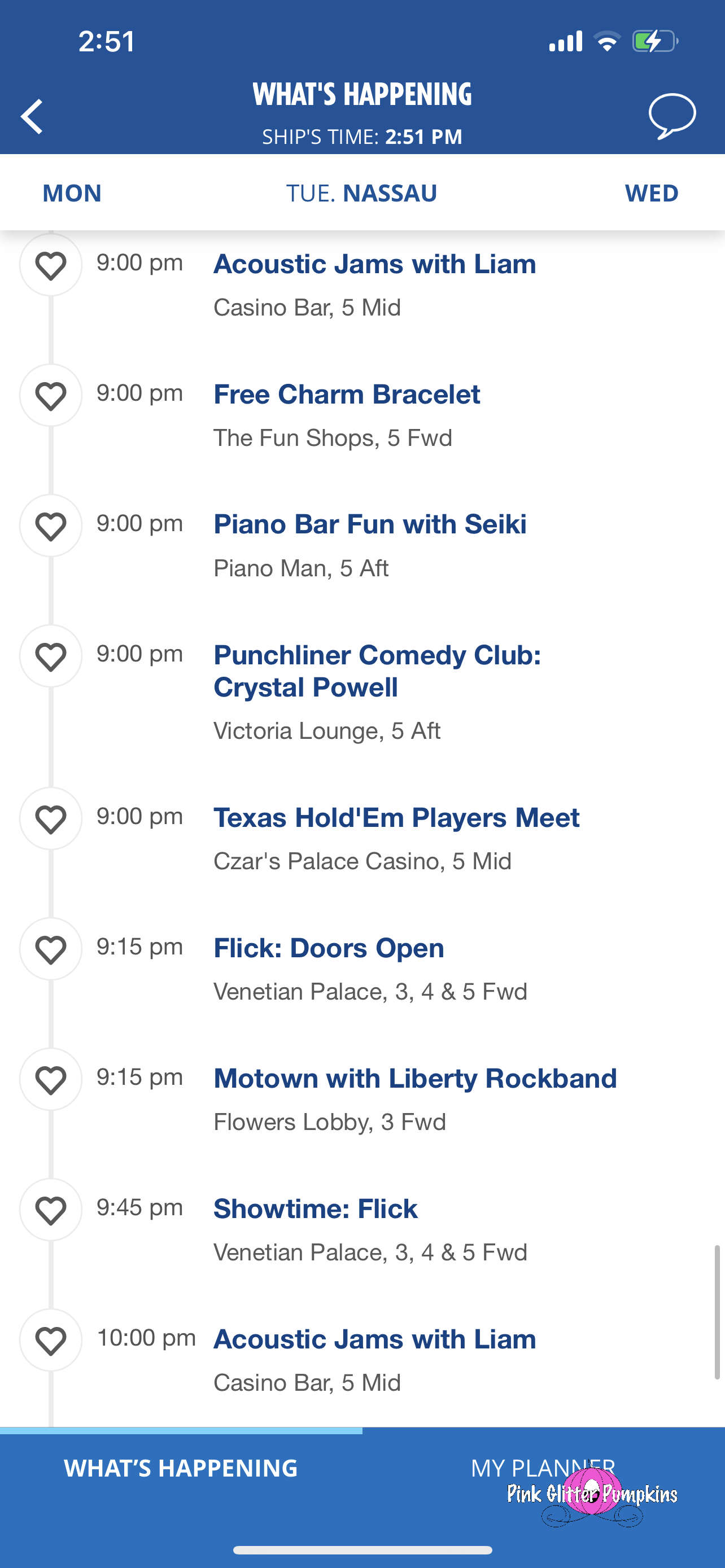Favorite the Flick: Doors Open event
This screenshot has height=1568, width=725.
point(51,949)
